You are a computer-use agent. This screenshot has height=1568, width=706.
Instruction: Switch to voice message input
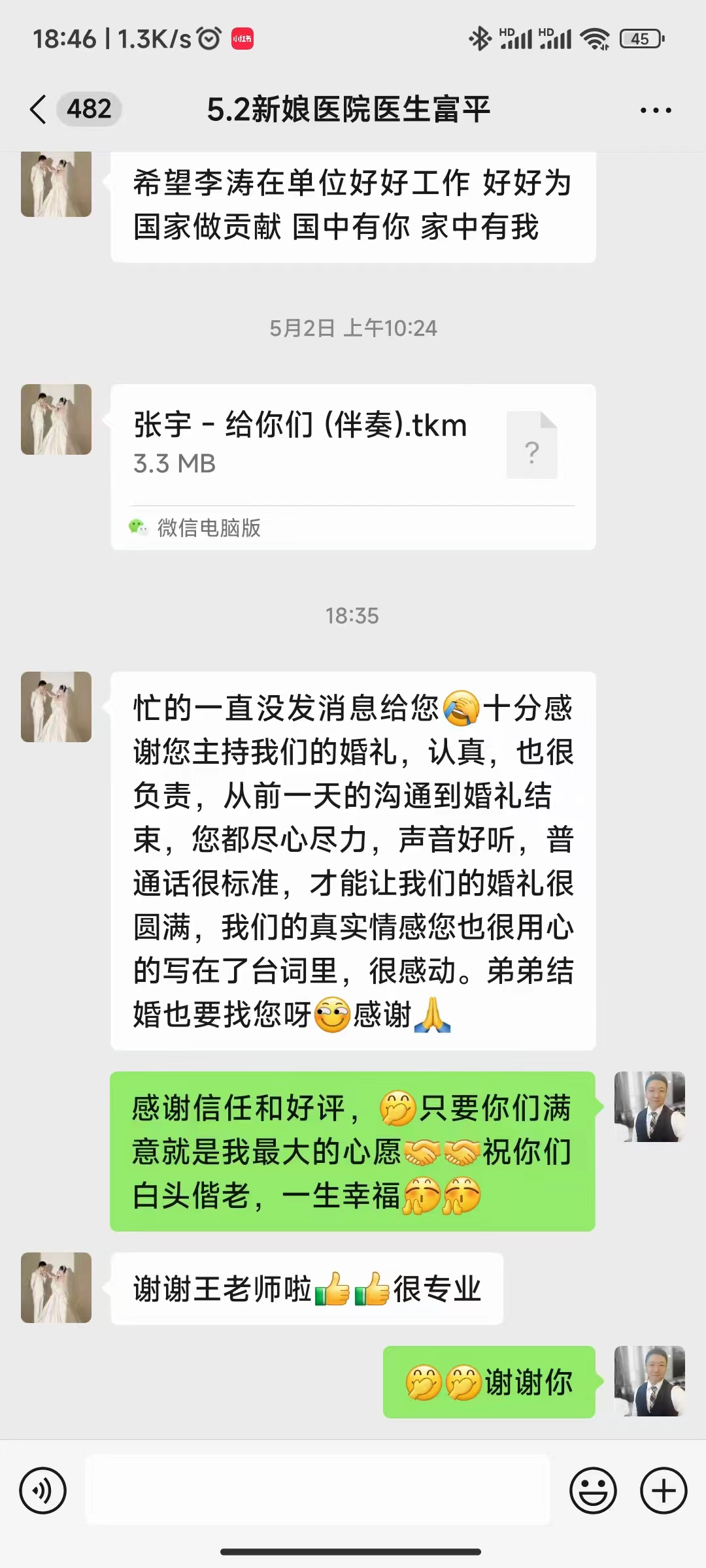point(43,1490)
